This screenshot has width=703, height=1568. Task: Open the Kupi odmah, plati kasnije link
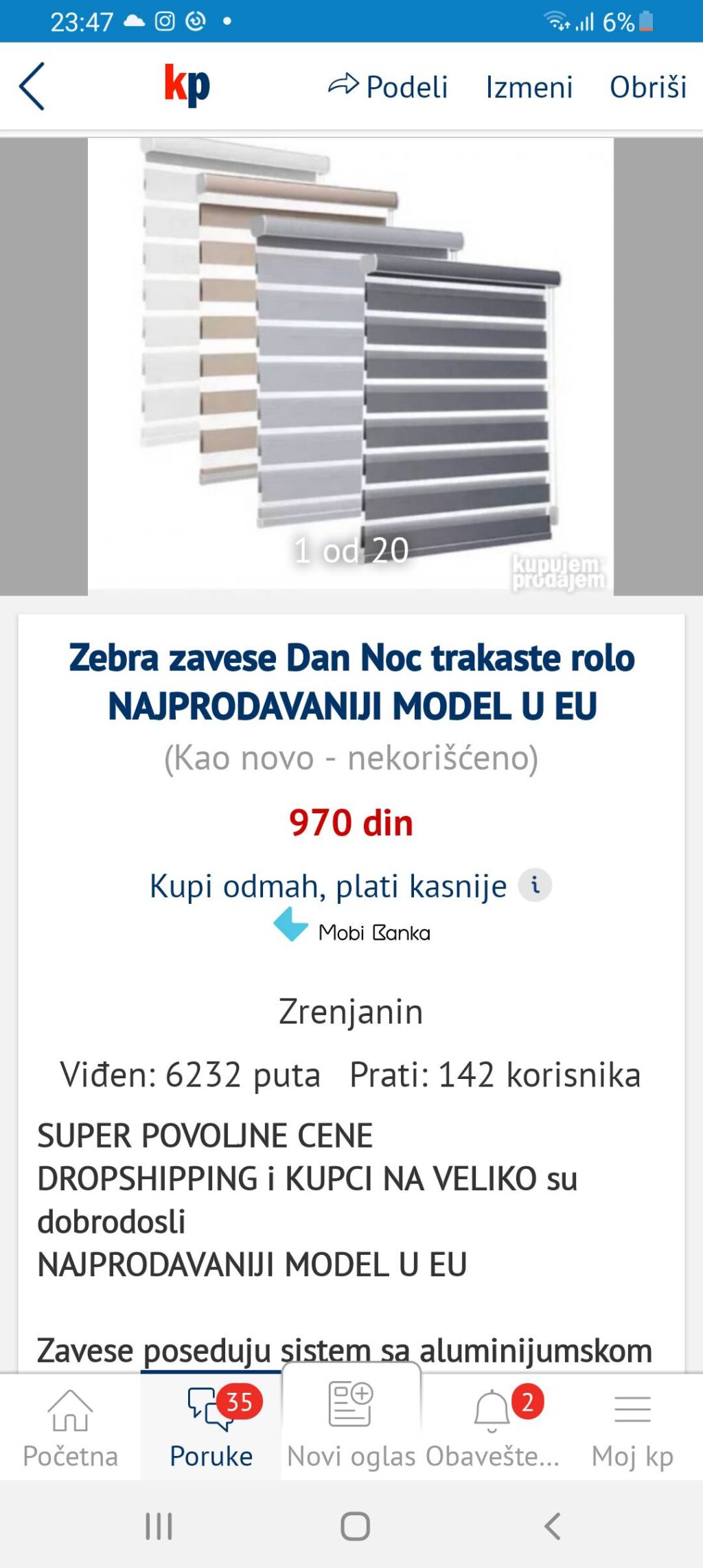click(x=328, y=886)
